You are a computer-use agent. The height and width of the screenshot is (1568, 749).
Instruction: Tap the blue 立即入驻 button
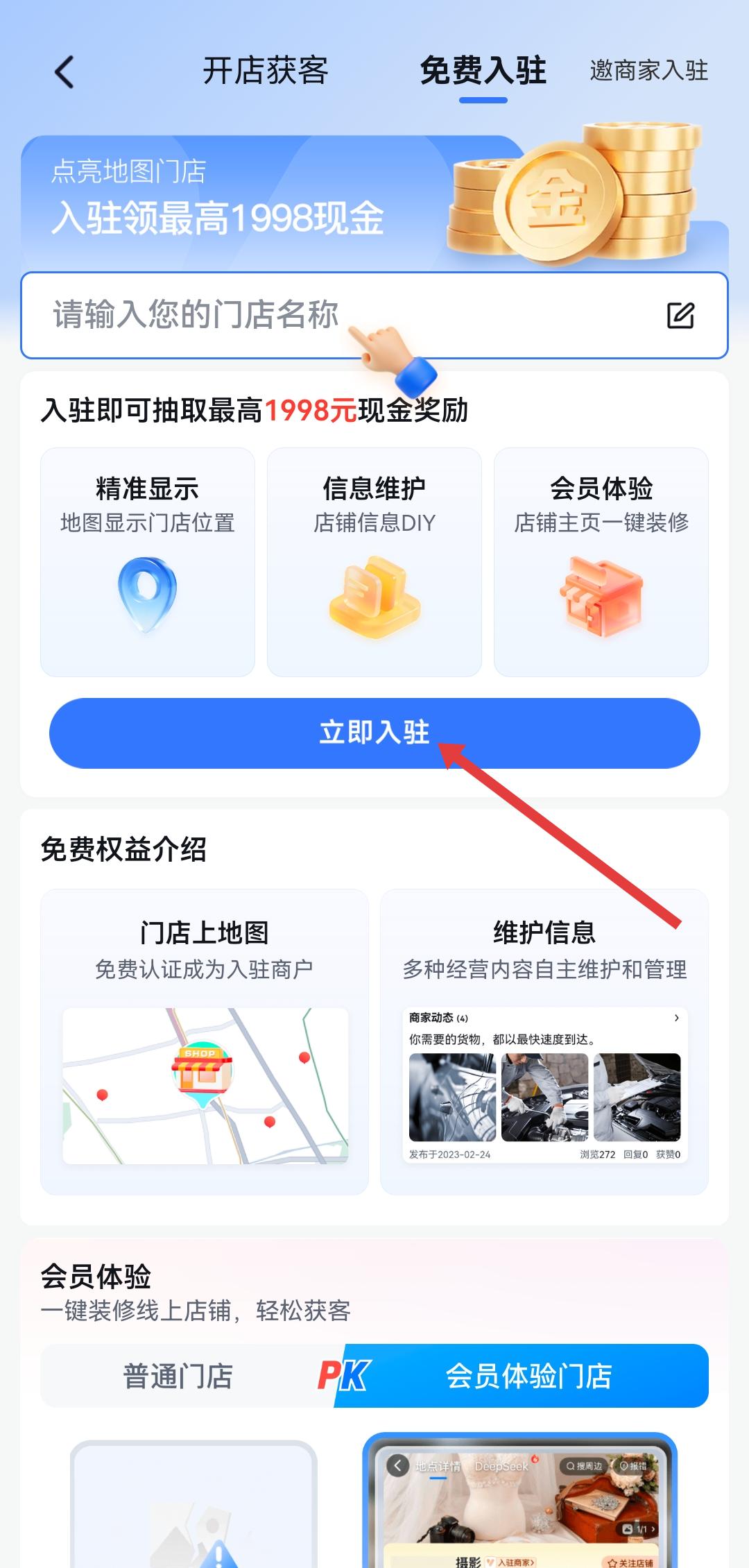click(374, 733)
